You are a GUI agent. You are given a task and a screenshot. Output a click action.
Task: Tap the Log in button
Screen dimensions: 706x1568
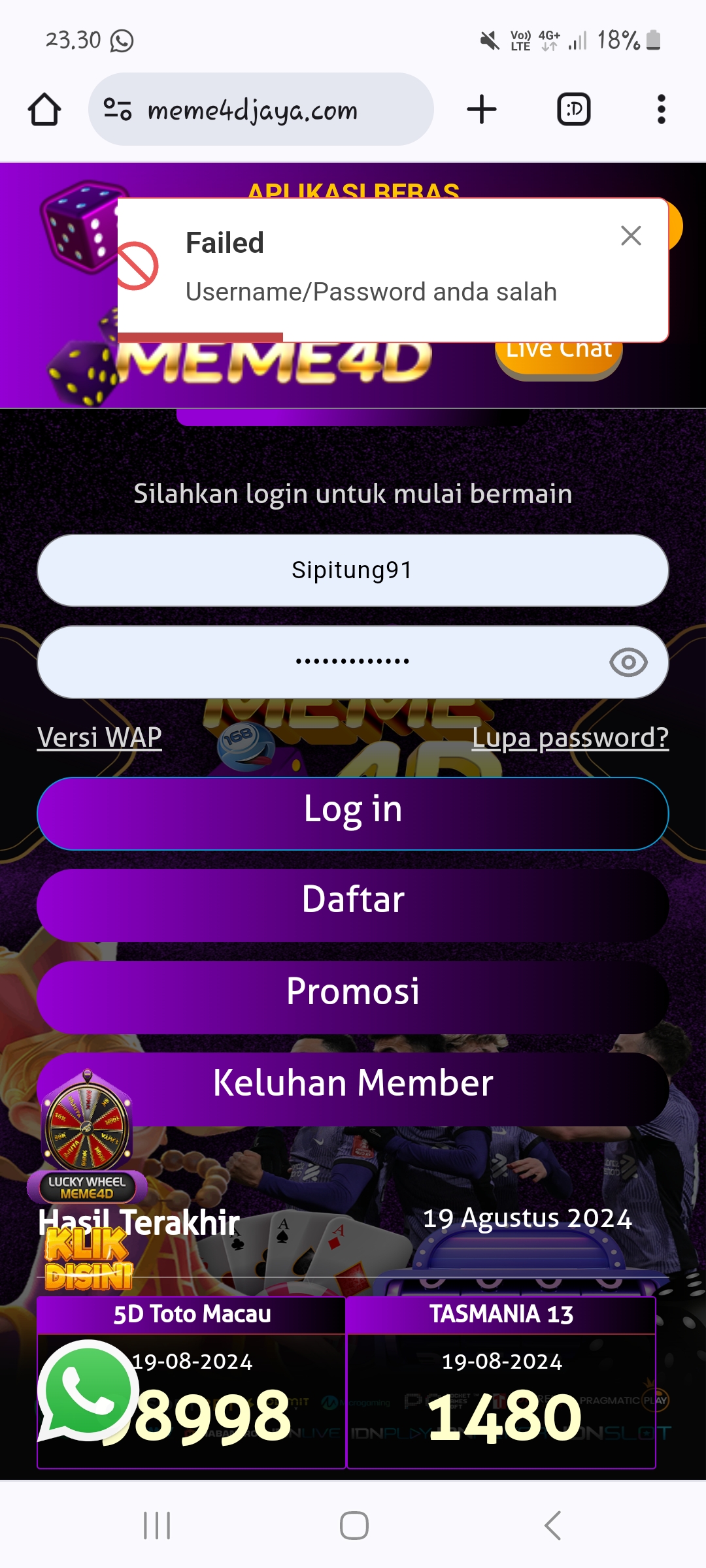(x=353, y=813)
